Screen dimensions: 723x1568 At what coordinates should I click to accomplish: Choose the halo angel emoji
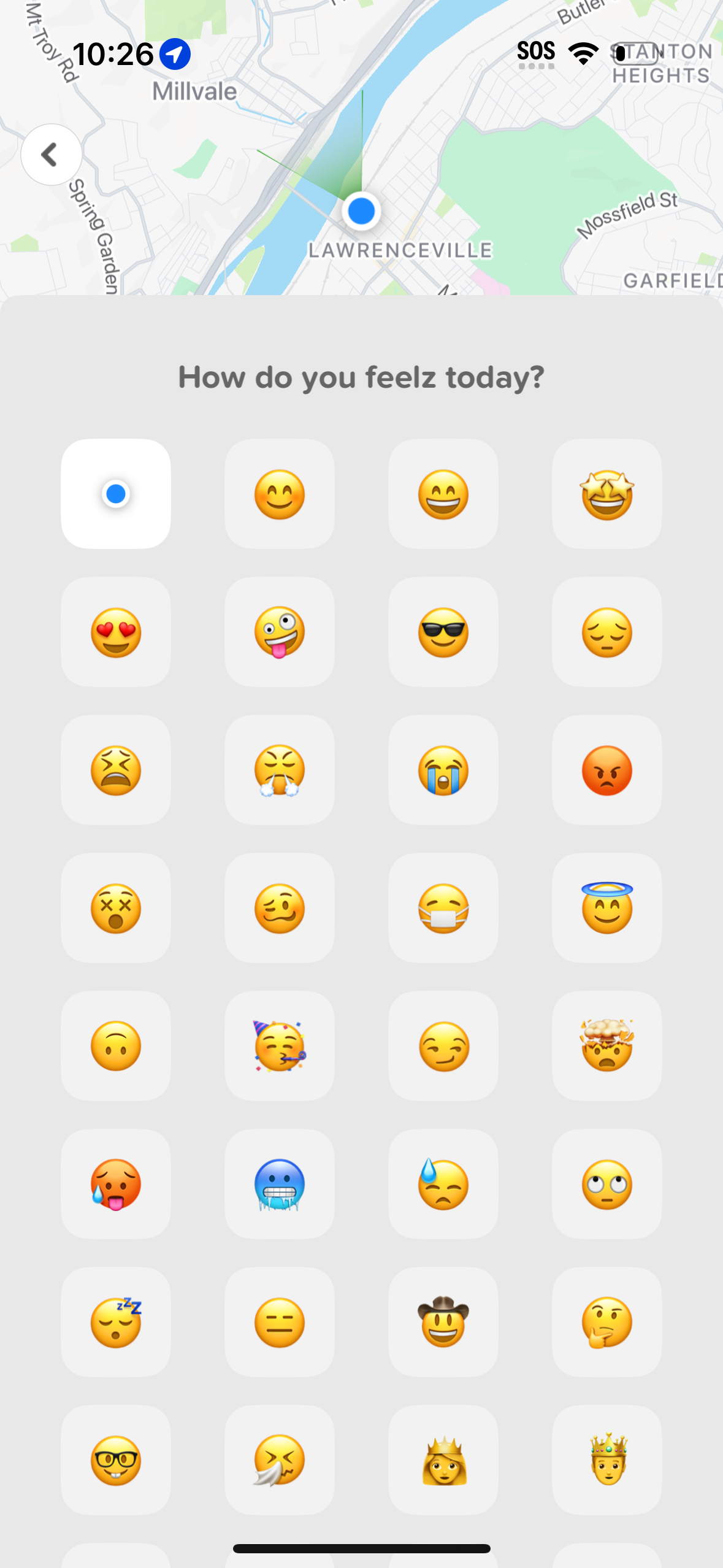pos(606,908)
